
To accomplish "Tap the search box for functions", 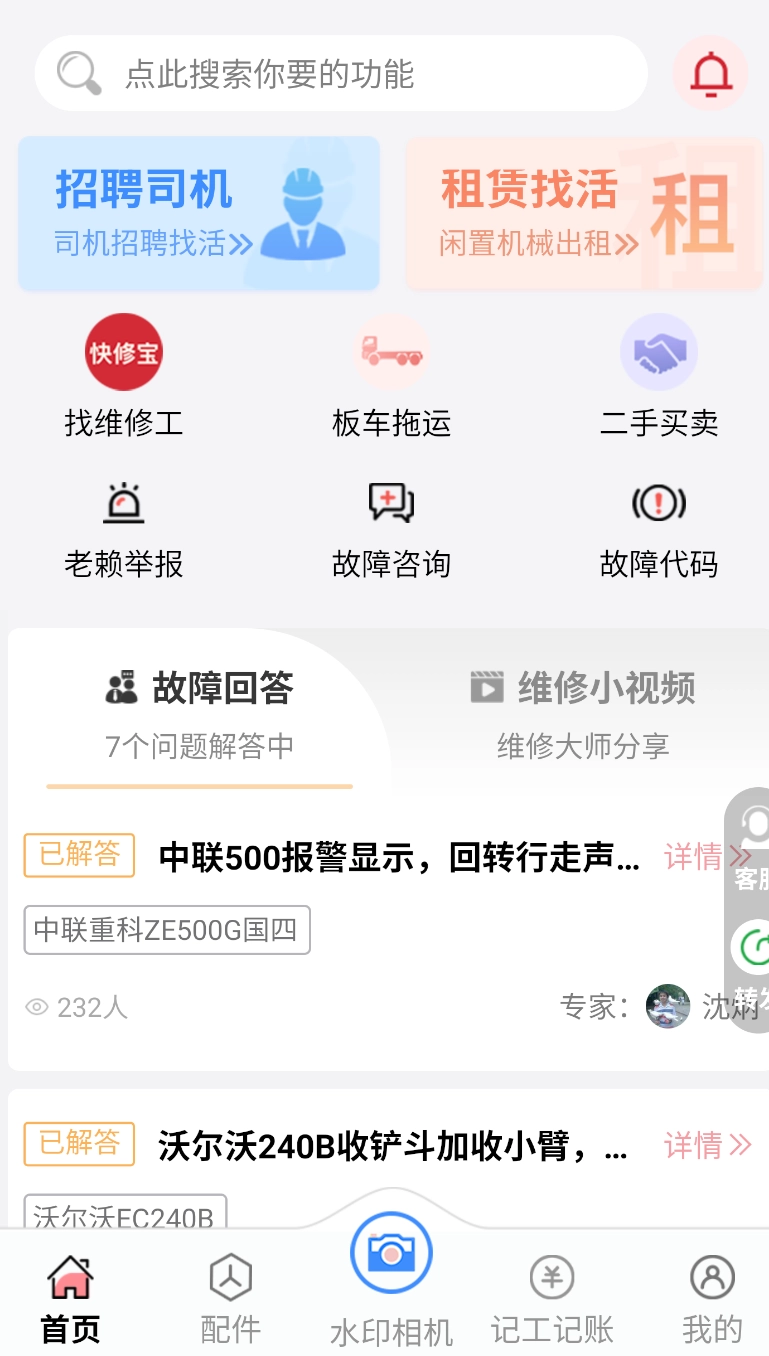I will [x=340, y=74].
